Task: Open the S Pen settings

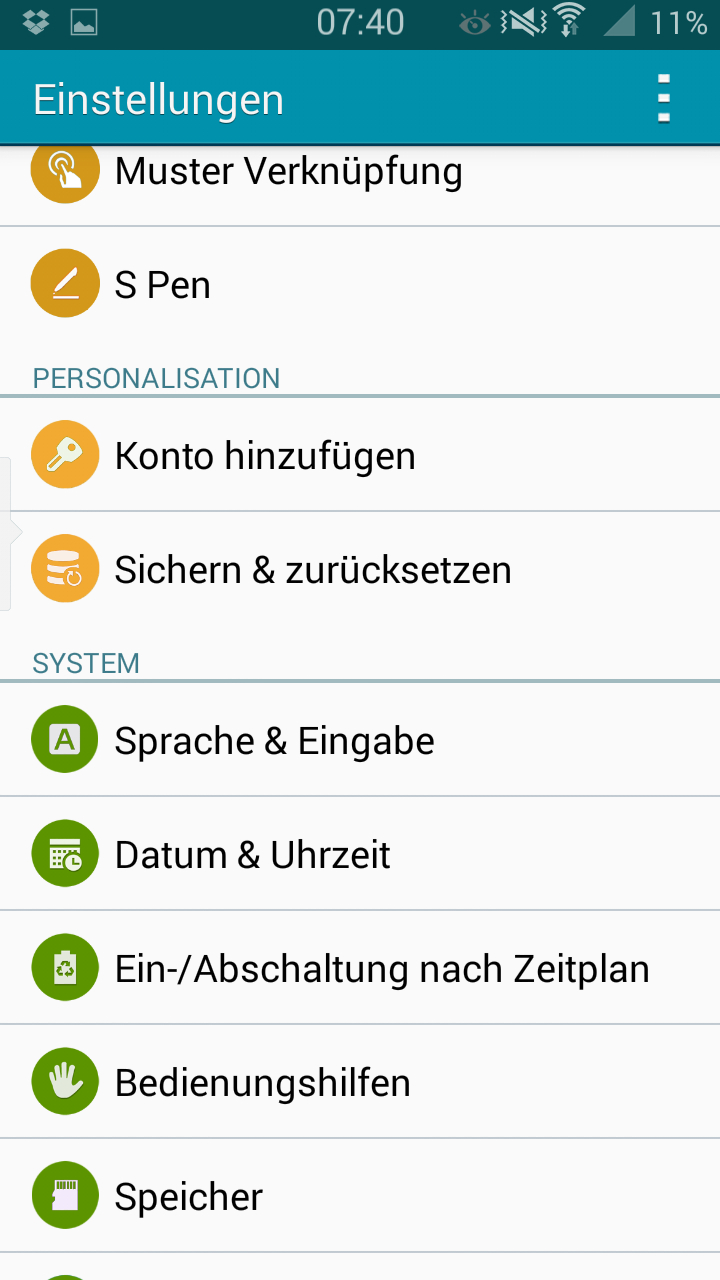Action: coord(360,284)
